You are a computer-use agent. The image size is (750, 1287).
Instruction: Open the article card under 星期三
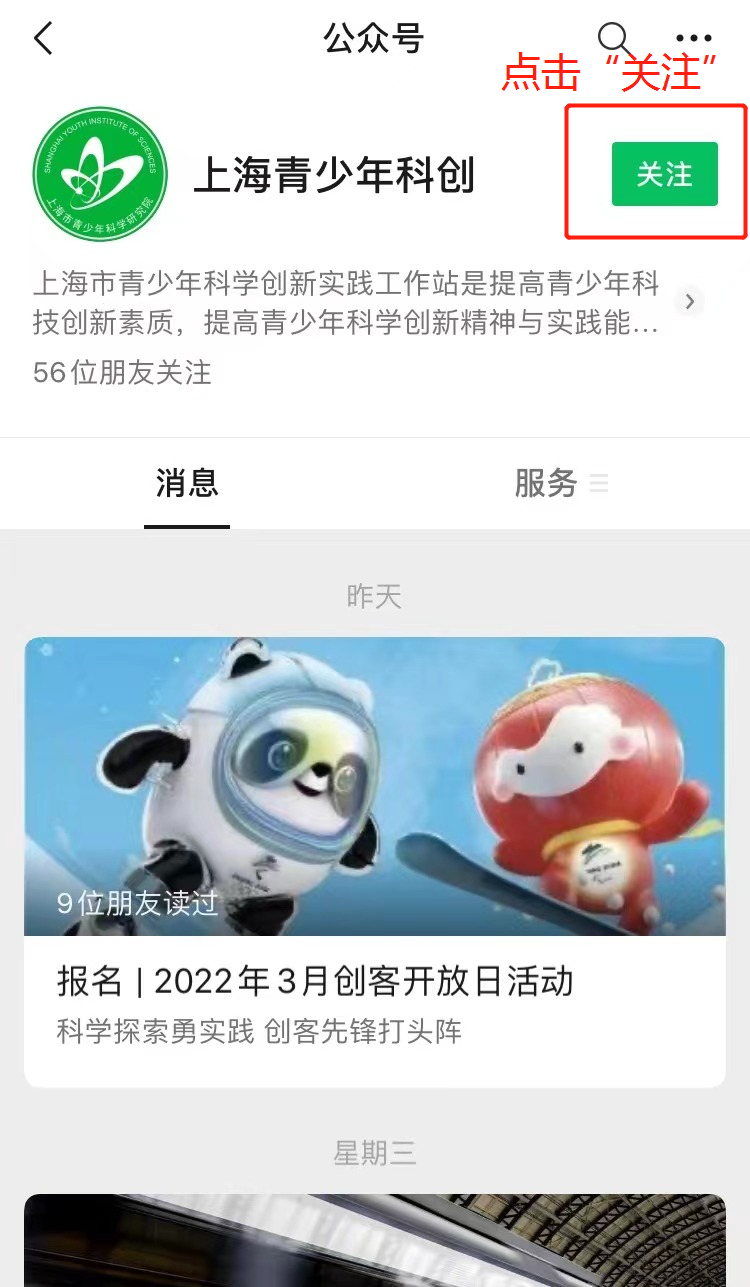[375, 1240]
